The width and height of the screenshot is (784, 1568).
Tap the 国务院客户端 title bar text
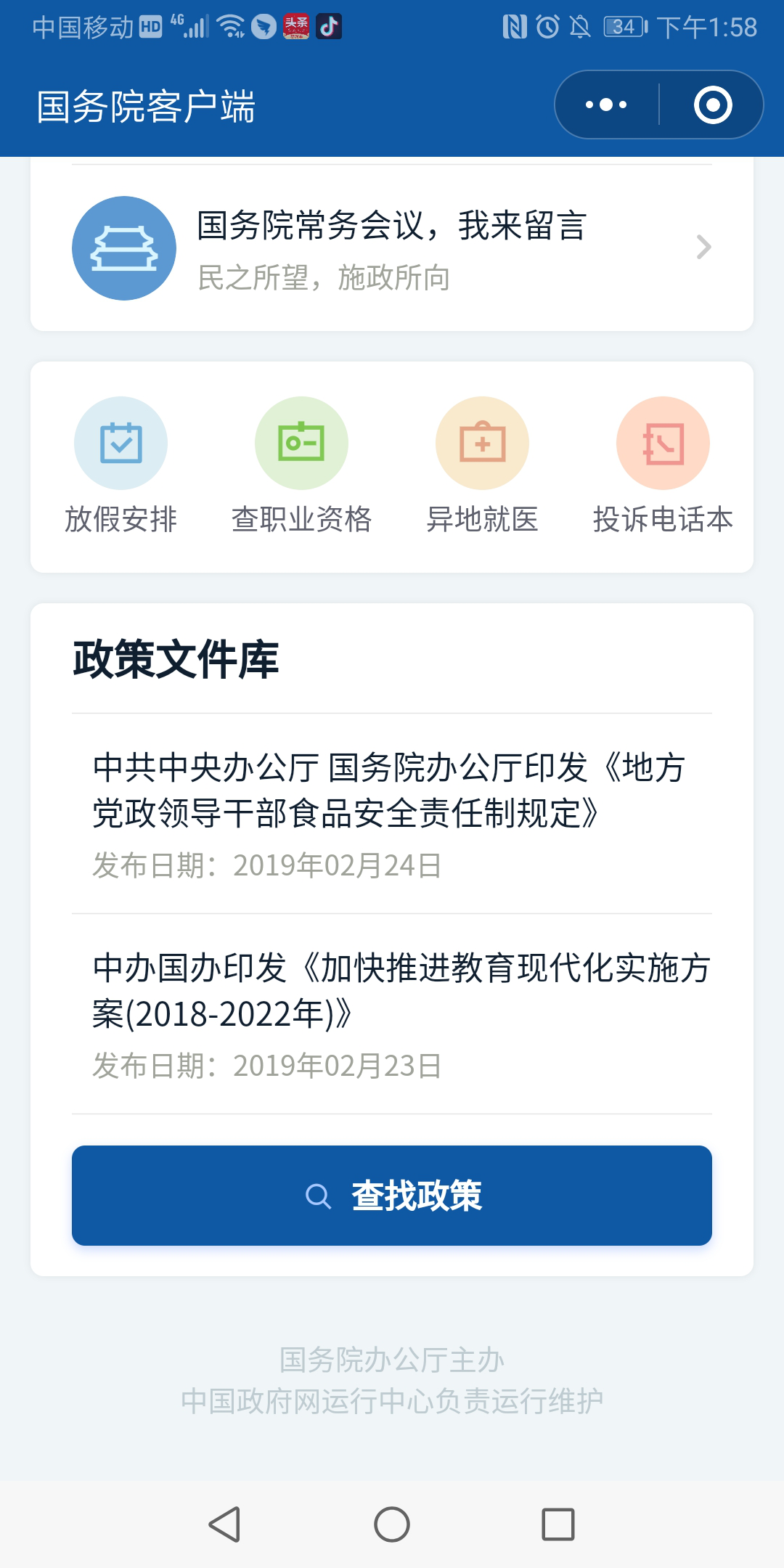pyautogui.click(x=145, y=104)
